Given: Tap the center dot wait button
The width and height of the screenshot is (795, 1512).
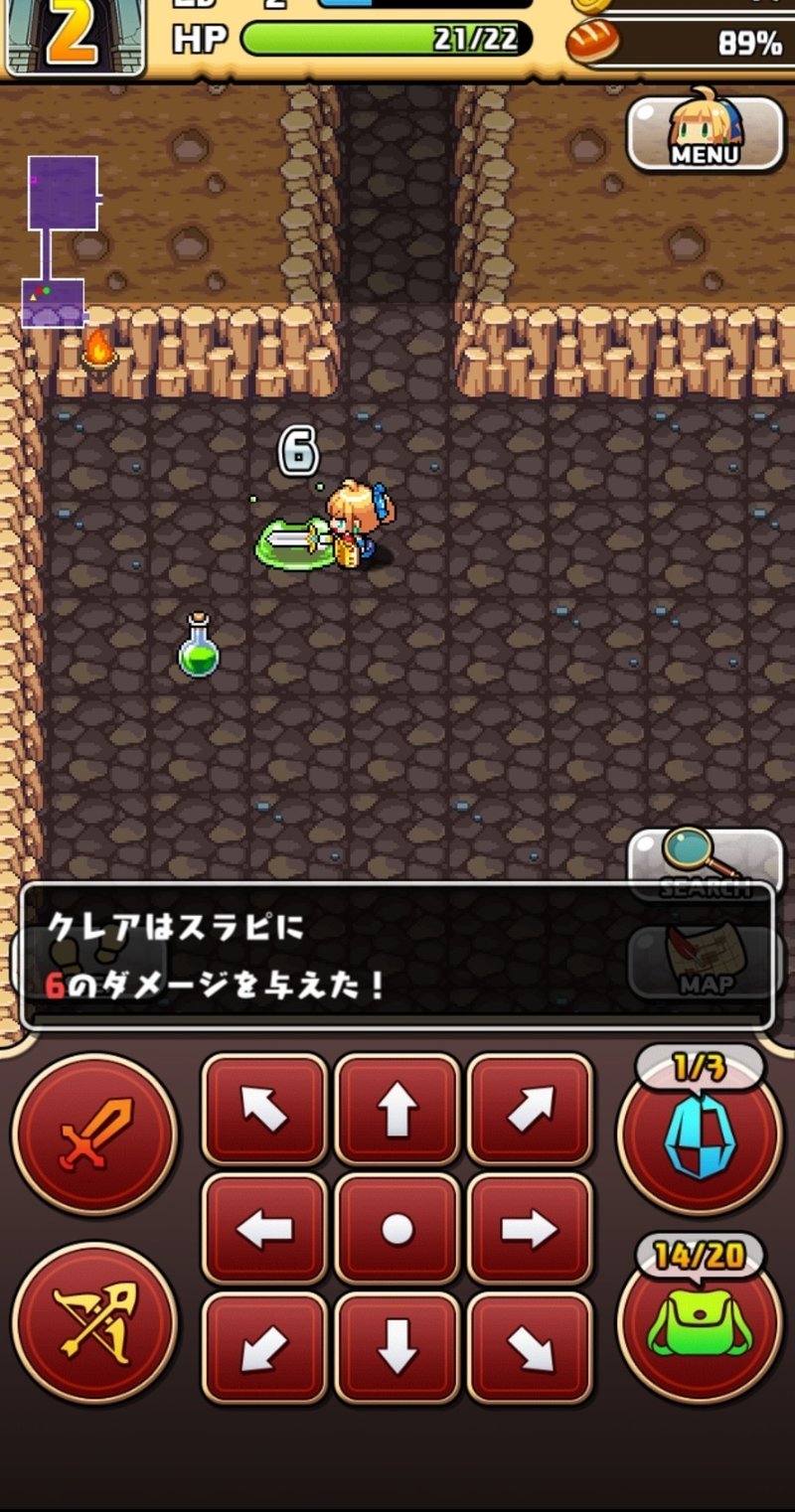Looking at the screenshot, I should coord(397,1230).
